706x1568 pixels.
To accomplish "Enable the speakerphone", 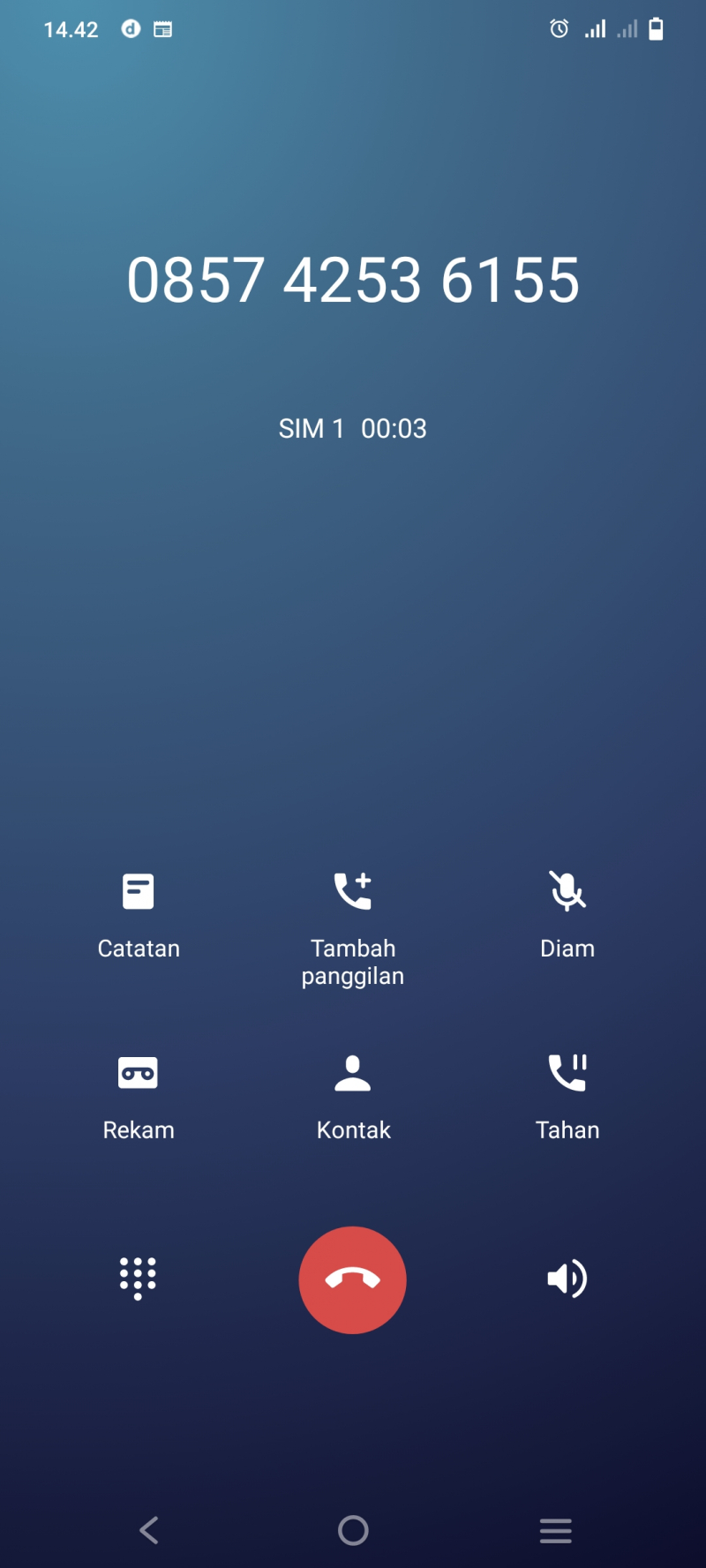I will click(x=566, y=1279).
